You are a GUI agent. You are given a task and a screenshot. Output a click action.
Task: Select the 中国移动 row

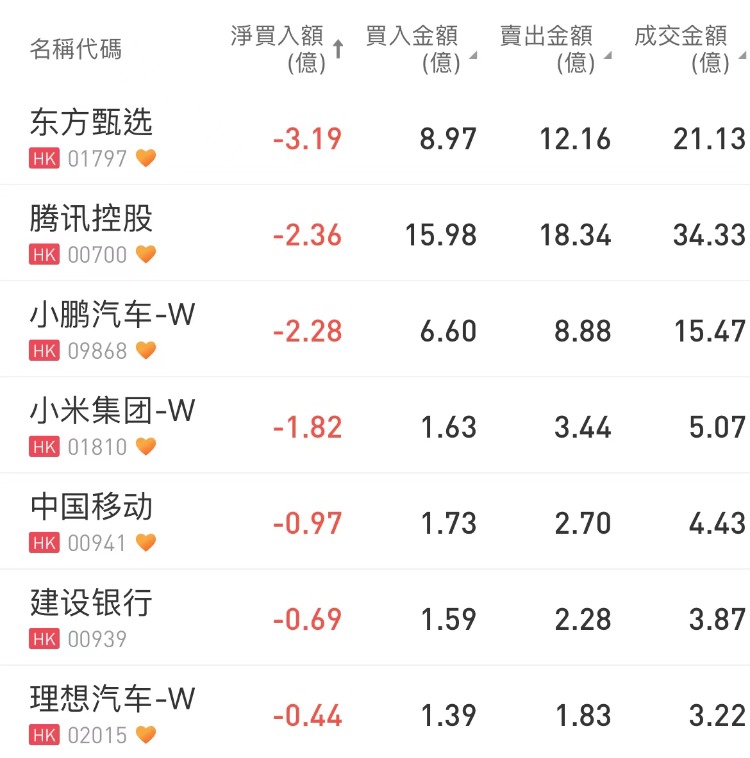(92, 521)
